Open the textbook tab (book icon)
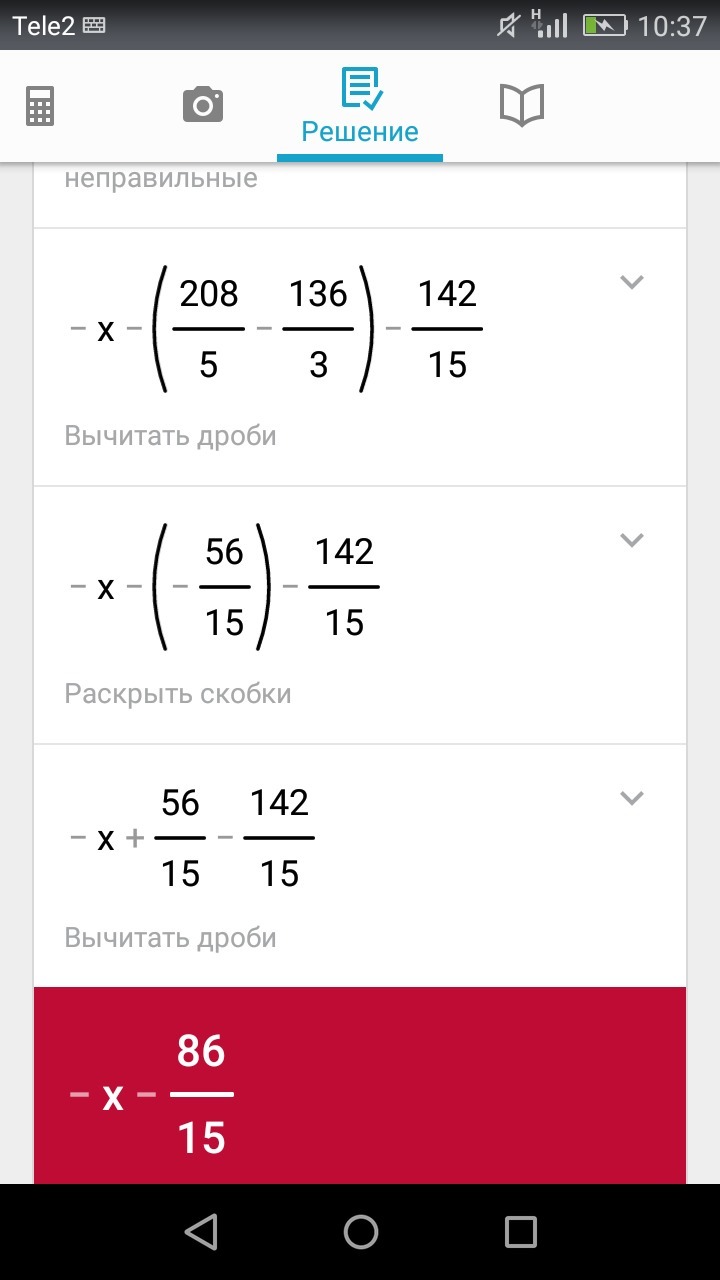The height and width of the screenshot is (1280, 720). click(x=521, y=104)
